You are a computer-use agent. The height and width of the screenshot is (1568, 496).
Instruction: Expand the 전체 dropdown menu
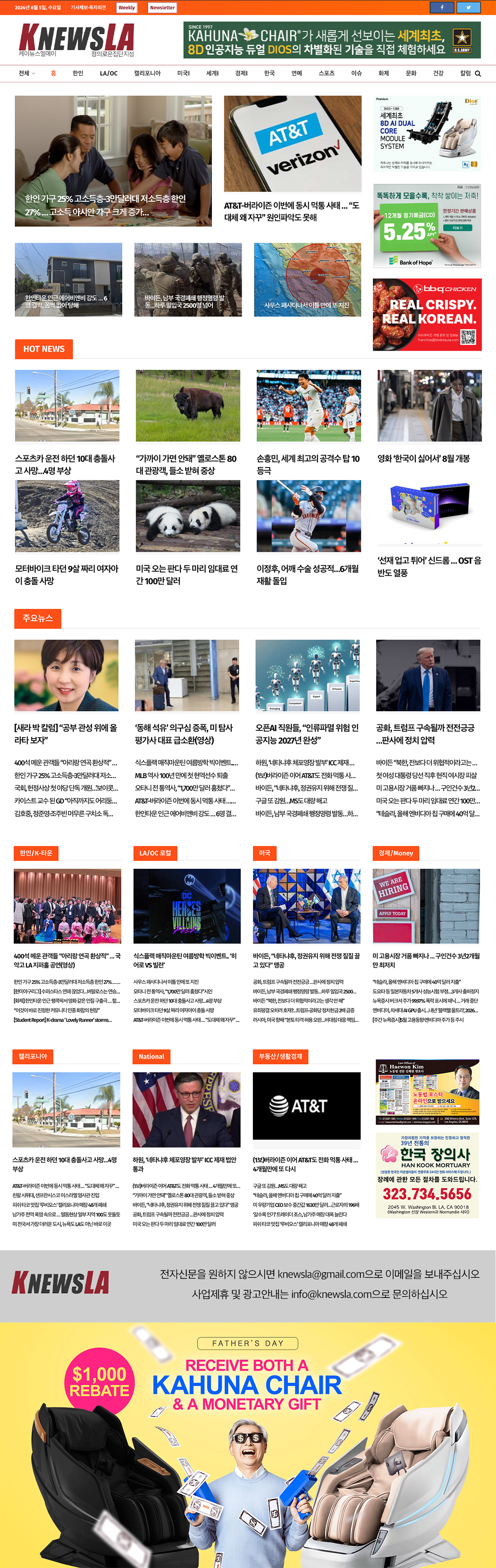[x=26, y=73]
